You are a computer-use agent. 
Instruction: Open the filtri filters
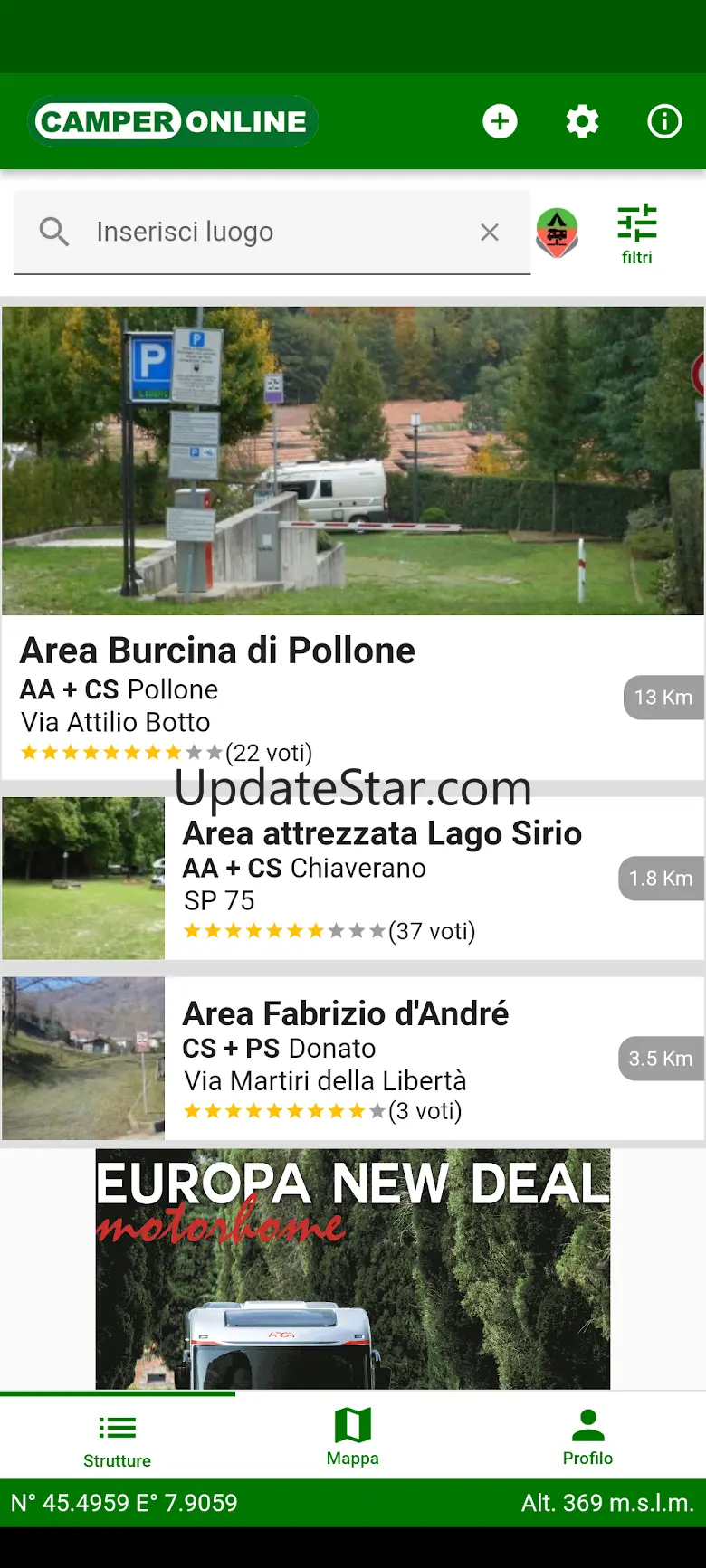point(637,233)
